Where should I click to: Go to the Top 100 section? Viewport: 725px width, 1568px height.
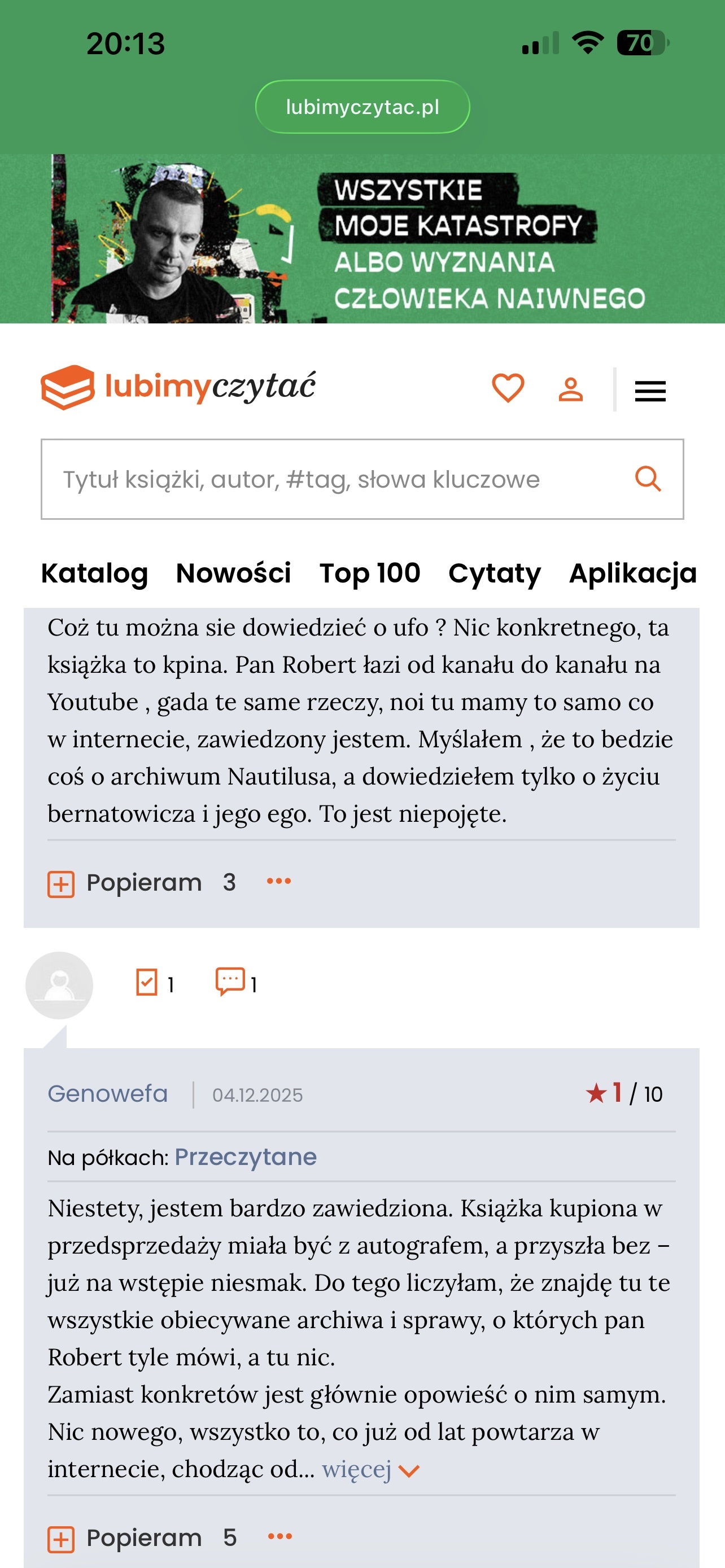[x=369, y=573]
